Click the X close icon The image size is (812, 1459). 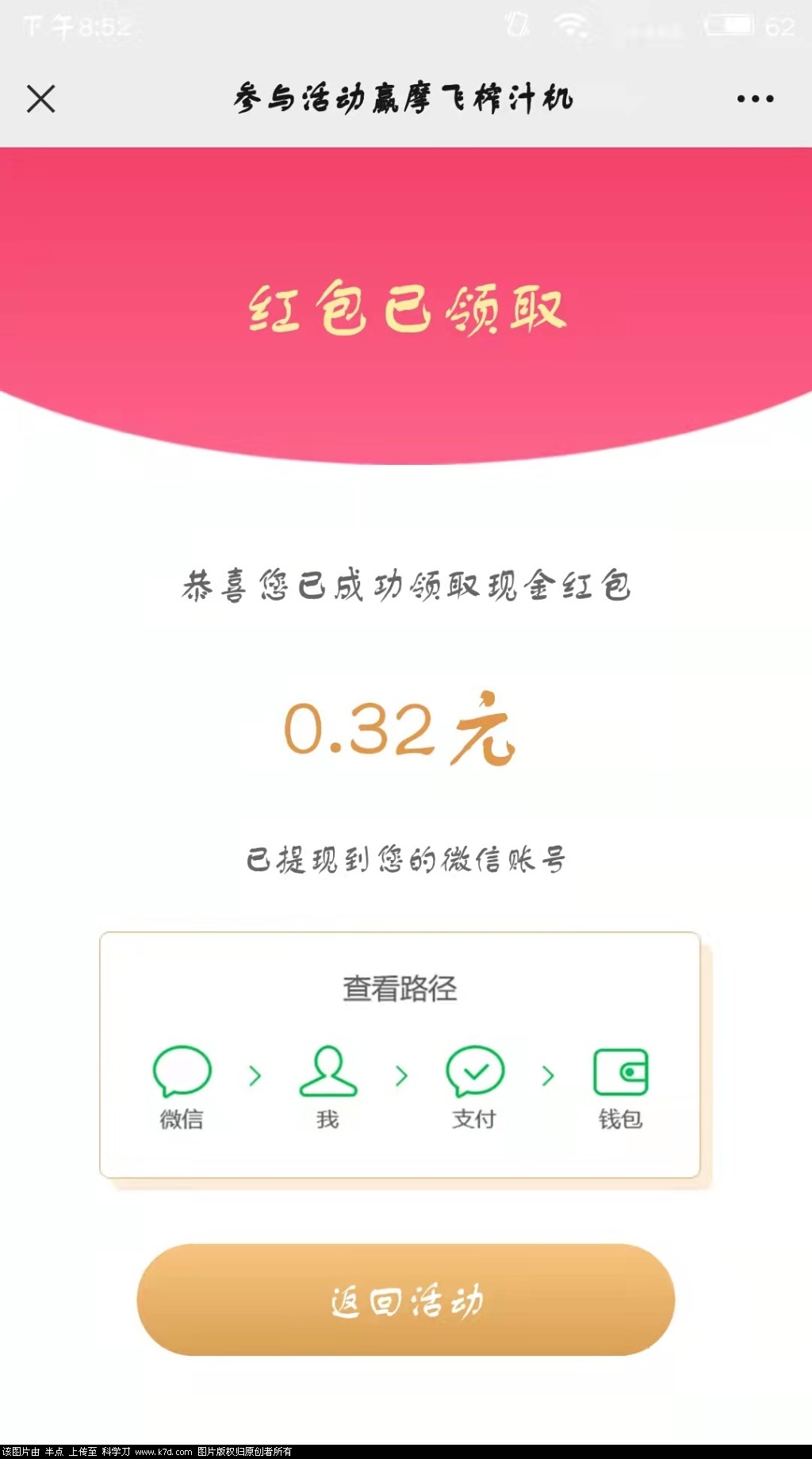click(x=40, y=100)
